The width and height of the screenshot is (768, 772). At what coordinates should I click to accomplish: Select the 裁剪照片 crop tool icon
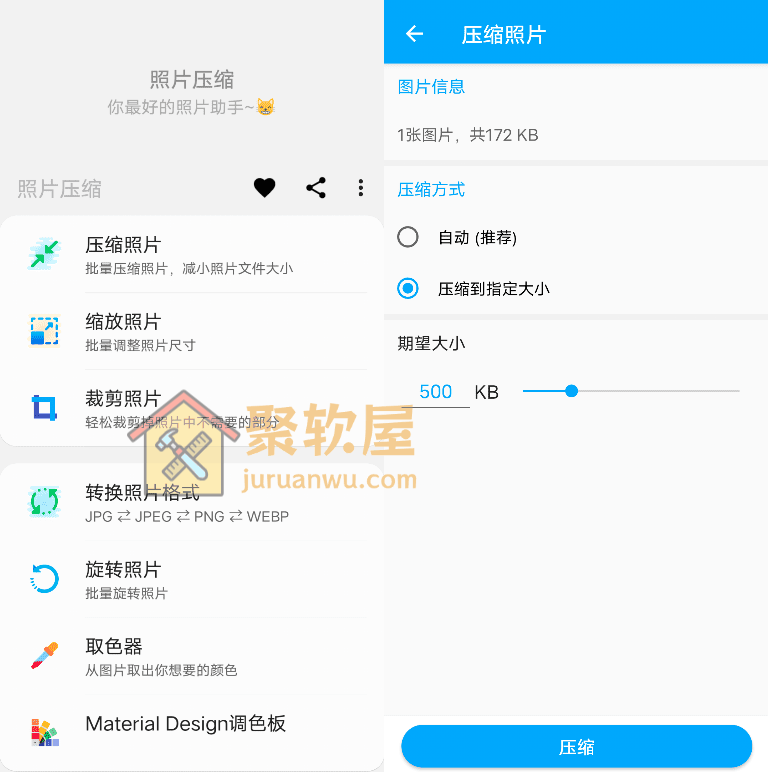42,408
